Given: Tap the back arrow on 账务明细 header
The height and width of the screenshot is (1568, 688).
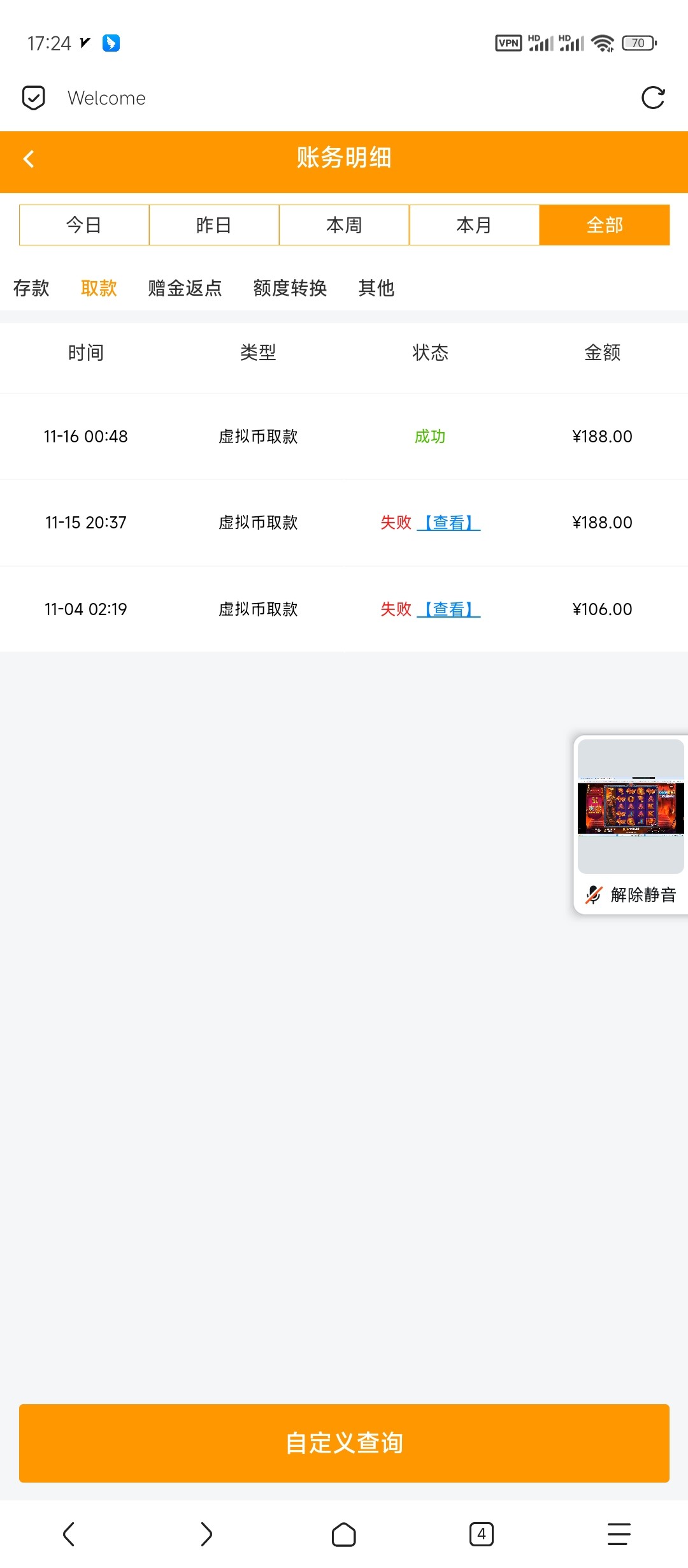Looking at the screenshot, I should (x=29, y=159).
